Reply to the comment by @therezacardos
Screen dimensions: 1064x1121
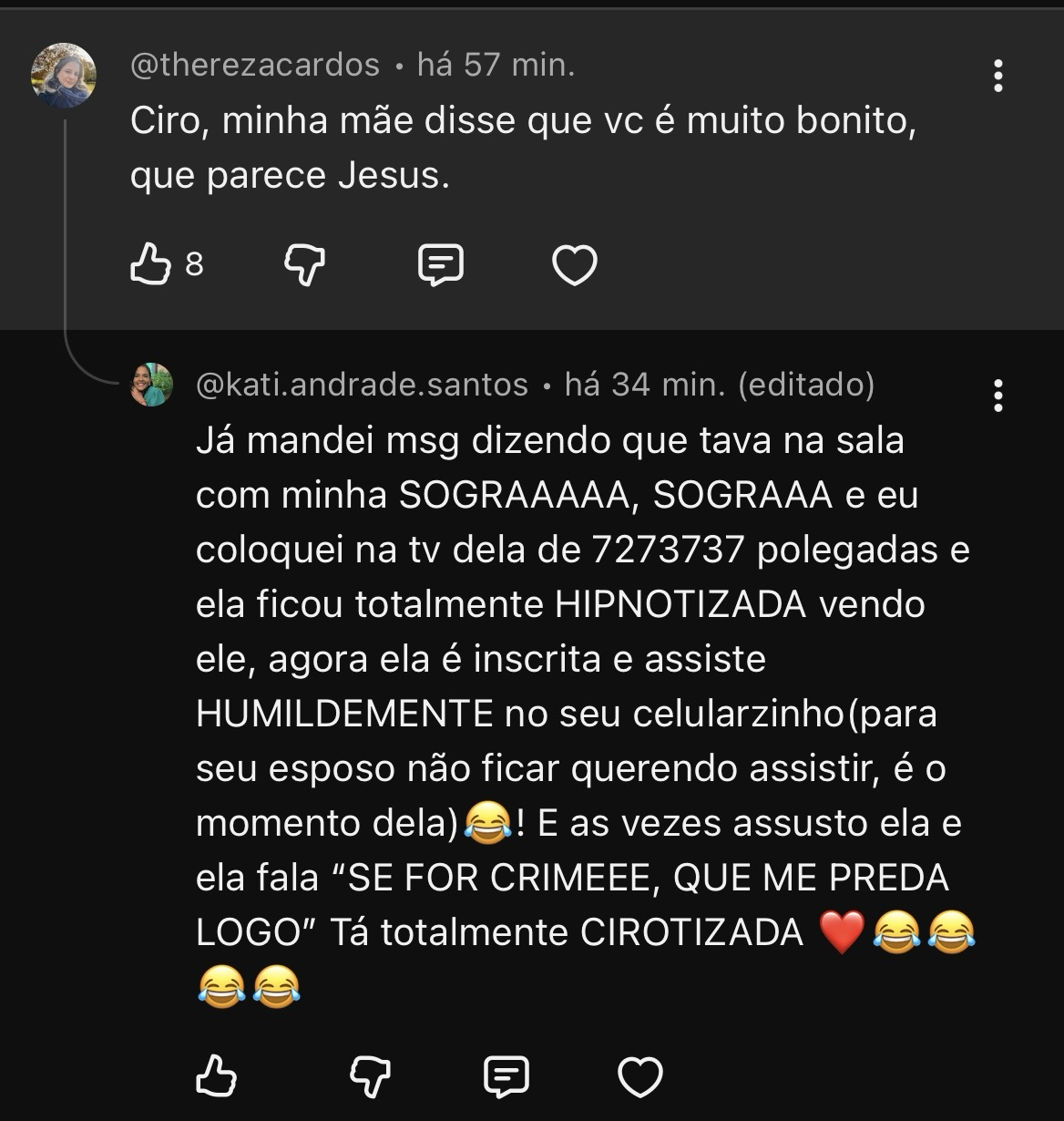(x=441, y=265)
